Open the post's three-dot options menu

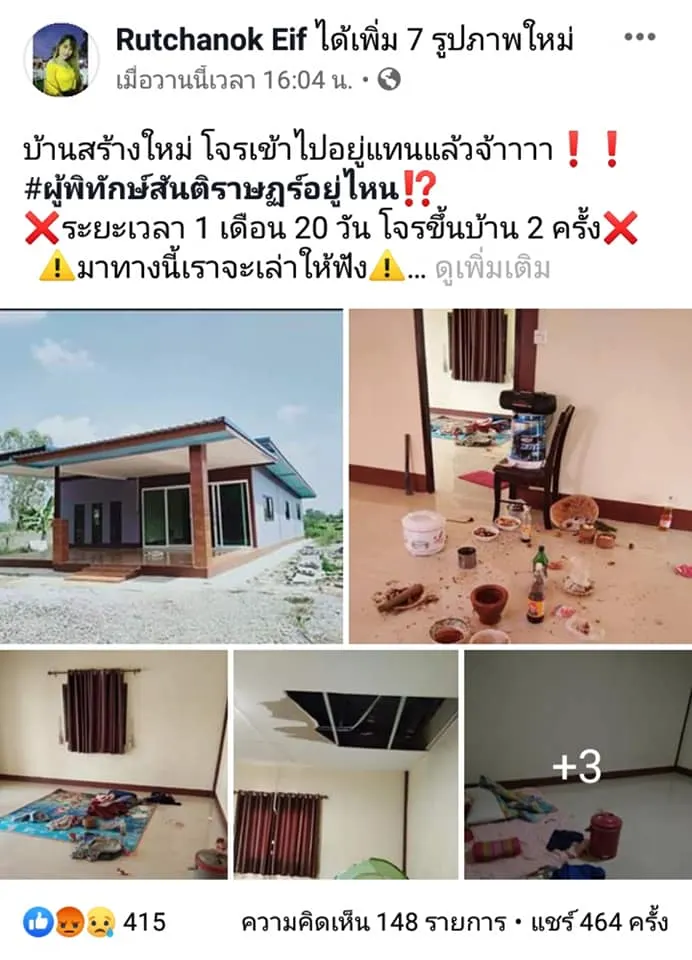pyautogui.click(x=639, y=38)
